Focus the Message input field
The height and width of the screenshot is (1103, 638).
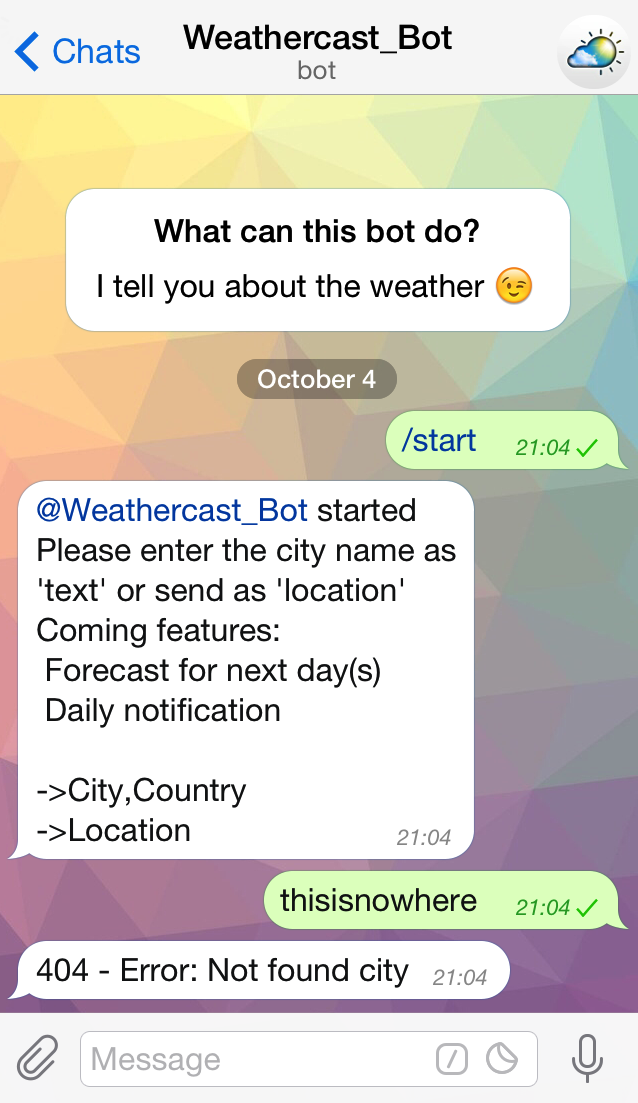255,1059
